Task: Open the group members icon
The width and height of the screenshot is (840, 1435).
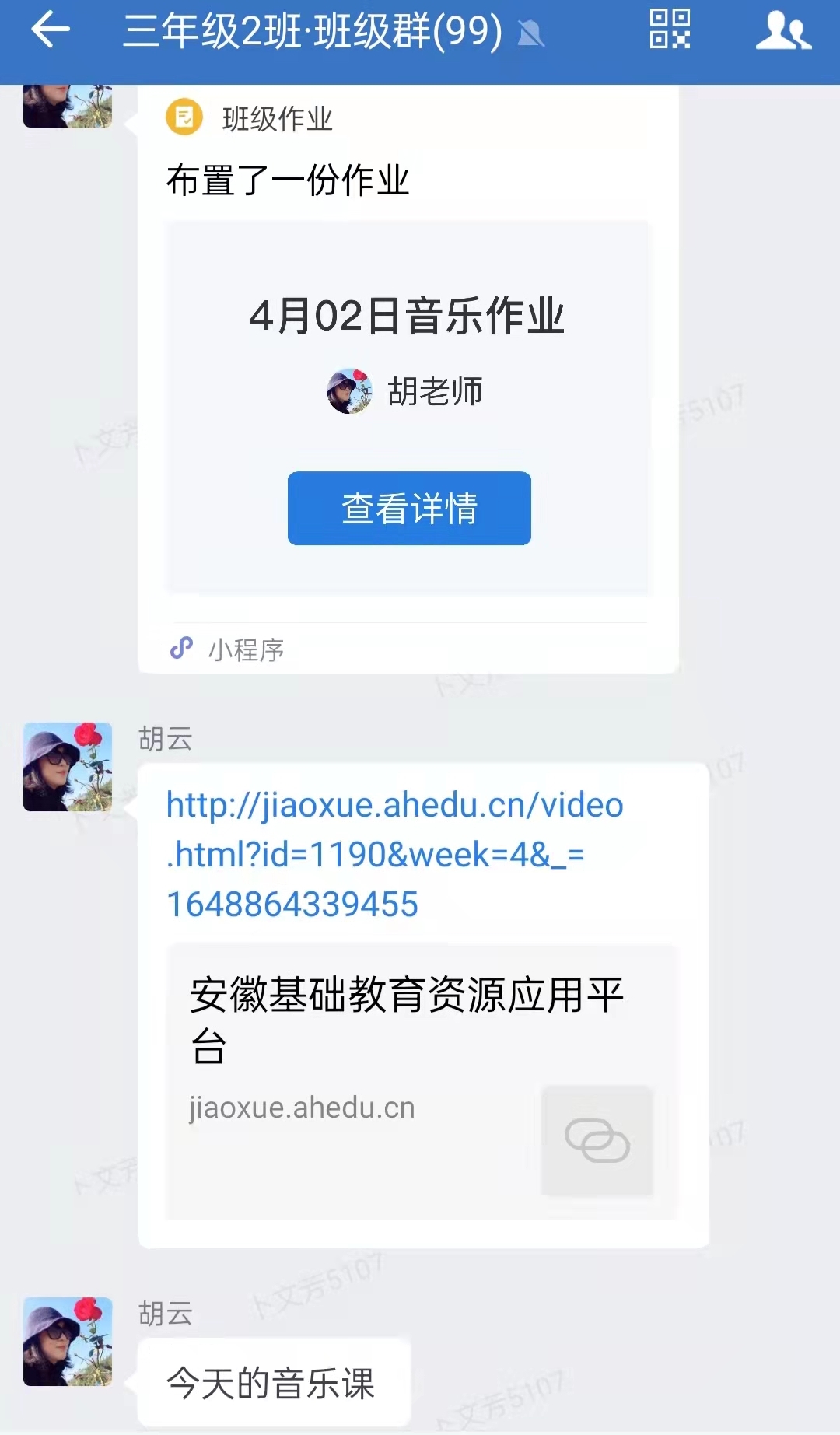Action: pyautogui.click(x=783, y=31)
